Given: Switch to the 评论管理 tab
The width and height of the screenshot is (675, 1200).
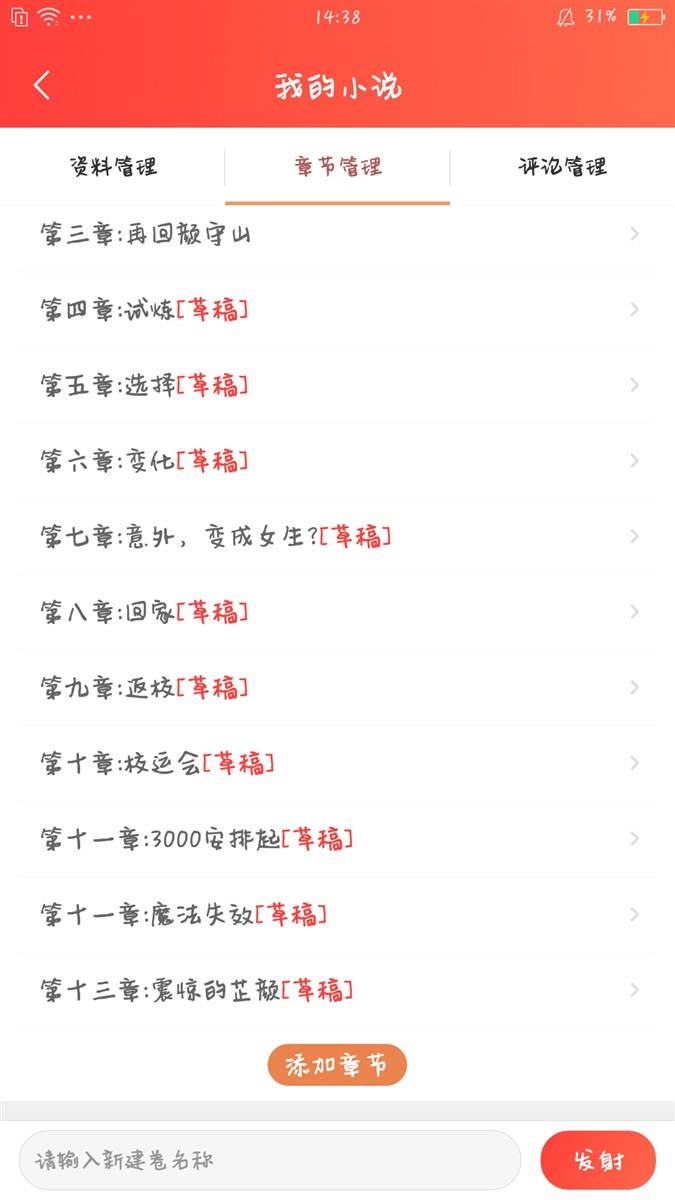Looking at the screenshot, I should pyautogui.click(x=562, y=166).
